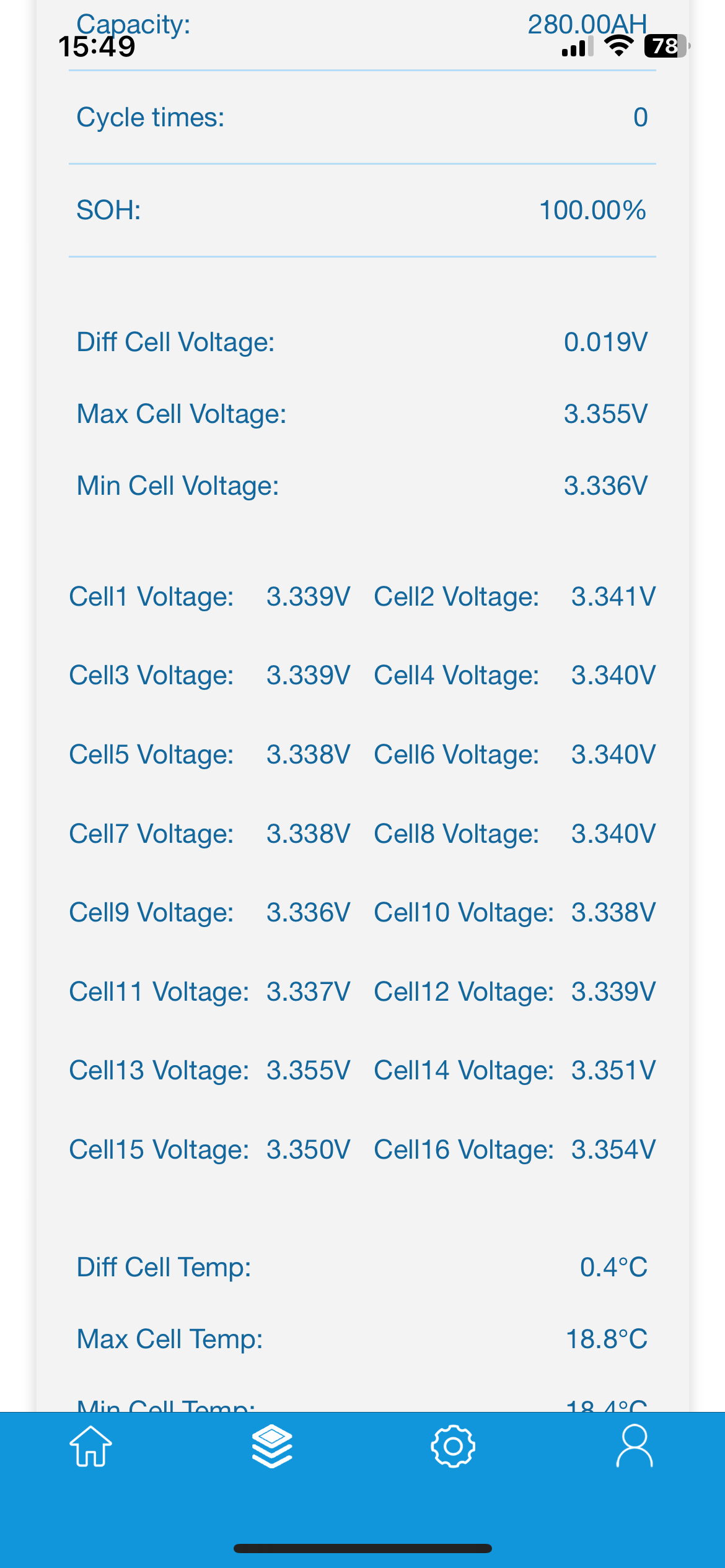Screen dimensions: 725x1568
Task: Go to the home tab
Action: pyautogui.click(x=90, y=1446)
